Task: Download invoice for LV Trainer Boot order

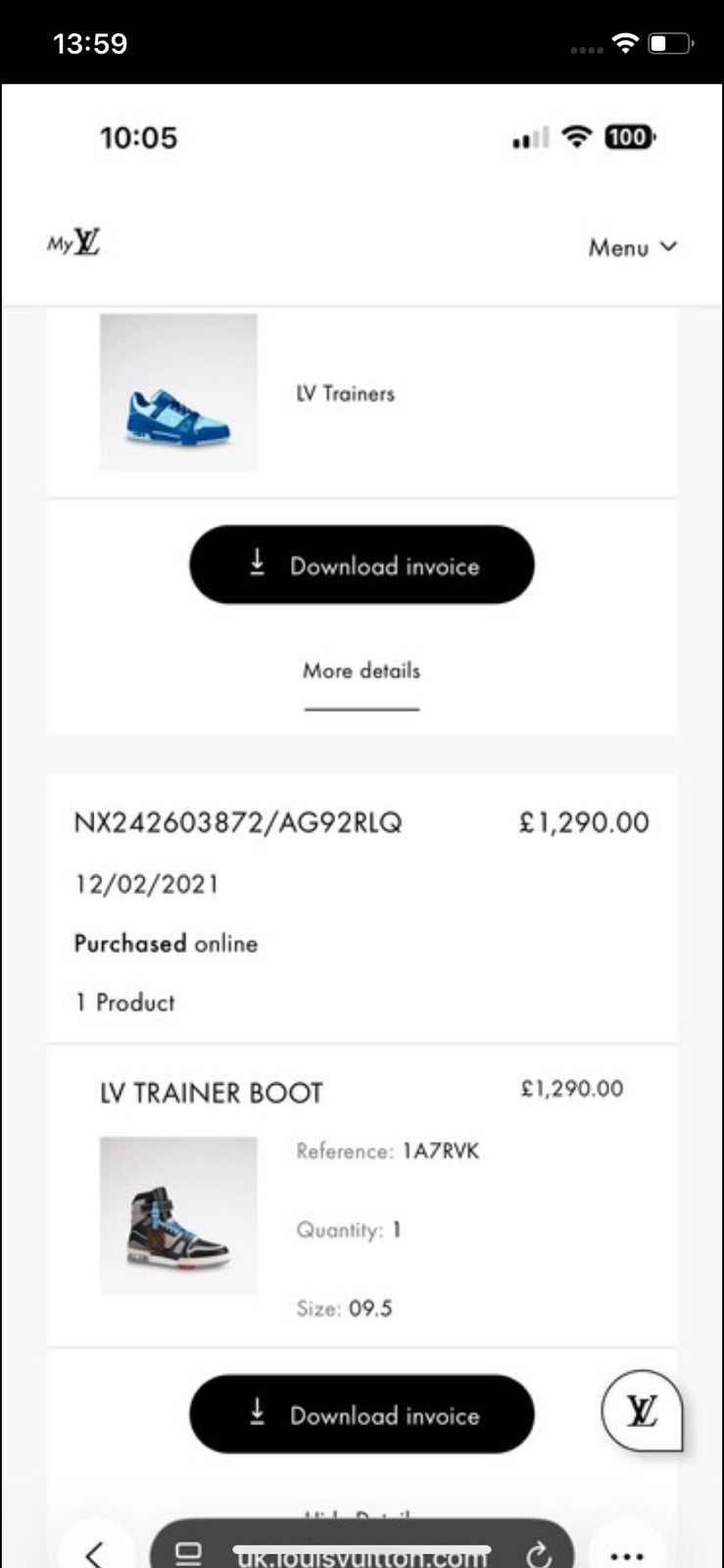Action: coord(362,1414)
